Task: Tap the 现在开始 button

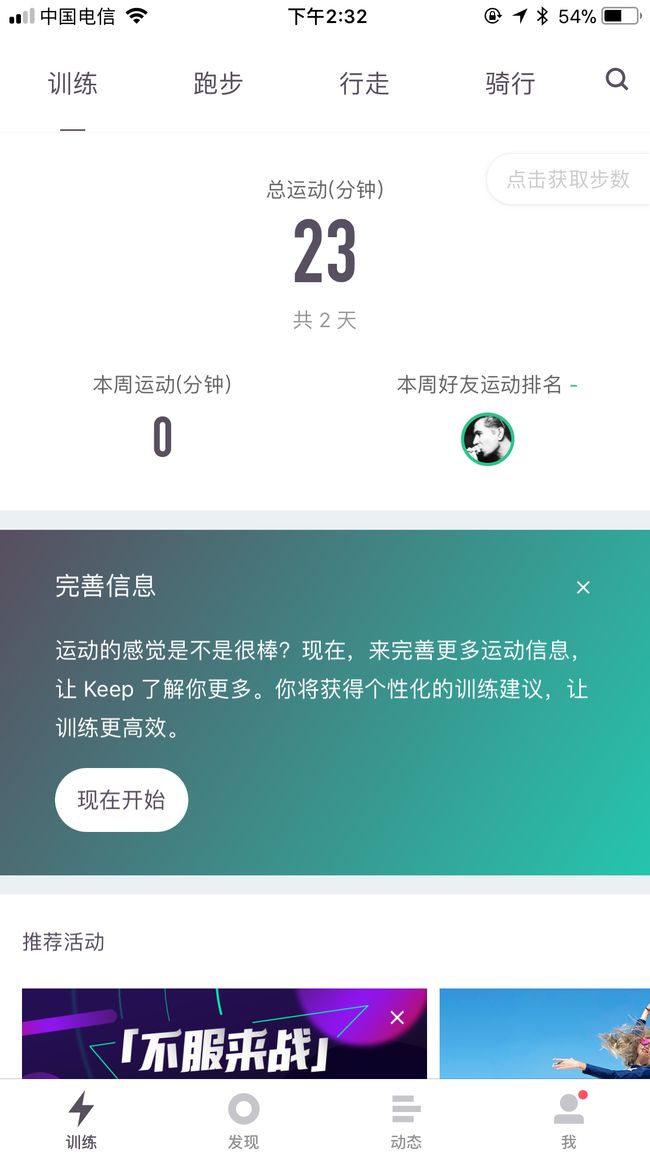Action: [122, 800]
